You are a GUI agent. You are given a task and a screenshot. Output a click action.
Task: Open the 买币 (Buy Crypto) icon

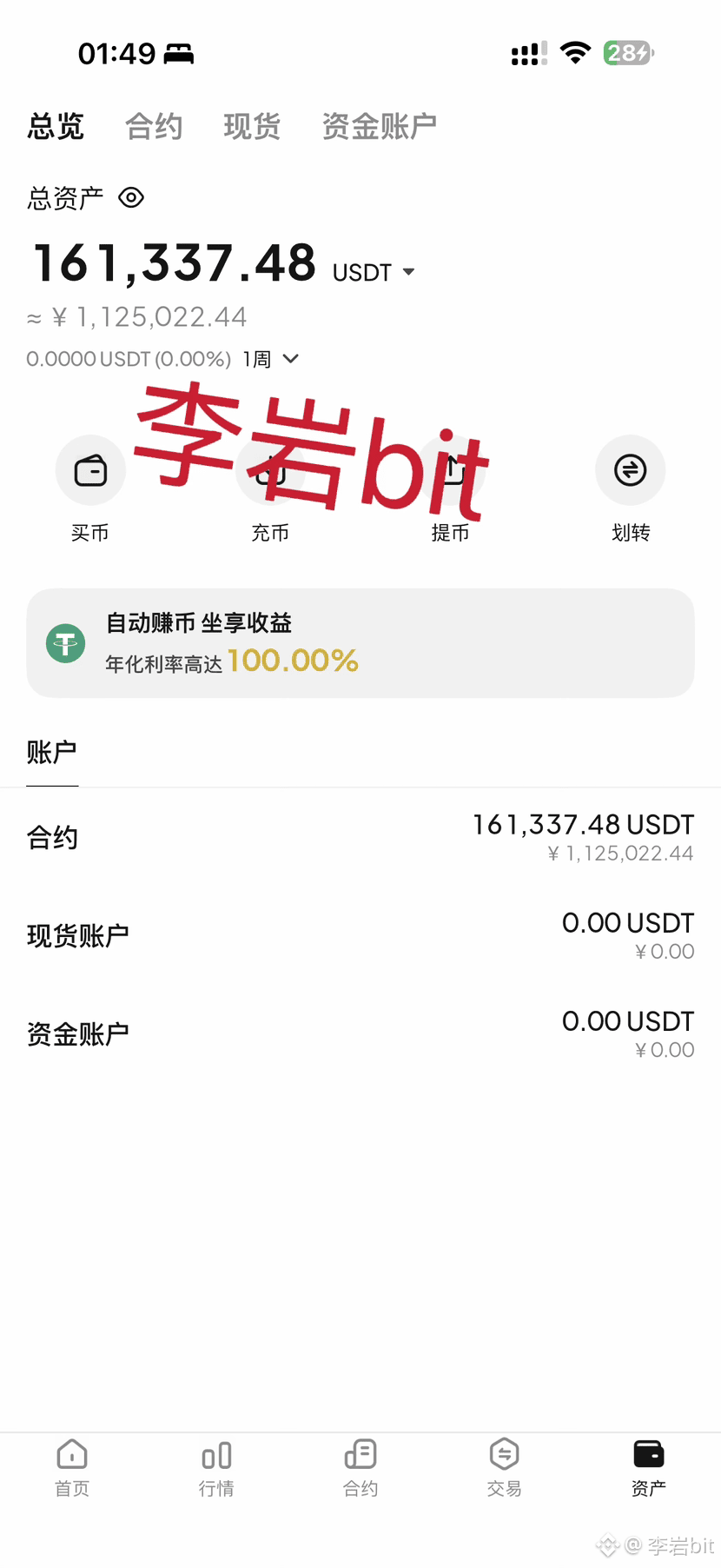point(90,469)
